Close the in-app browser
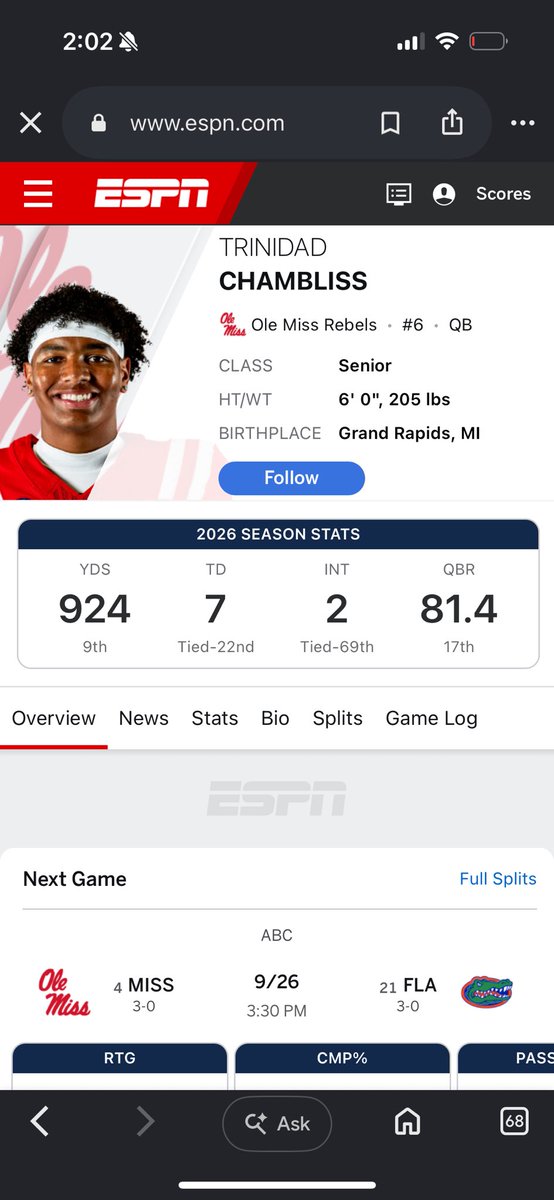This screenshot has width=554, height=1200. pos(31,123)
